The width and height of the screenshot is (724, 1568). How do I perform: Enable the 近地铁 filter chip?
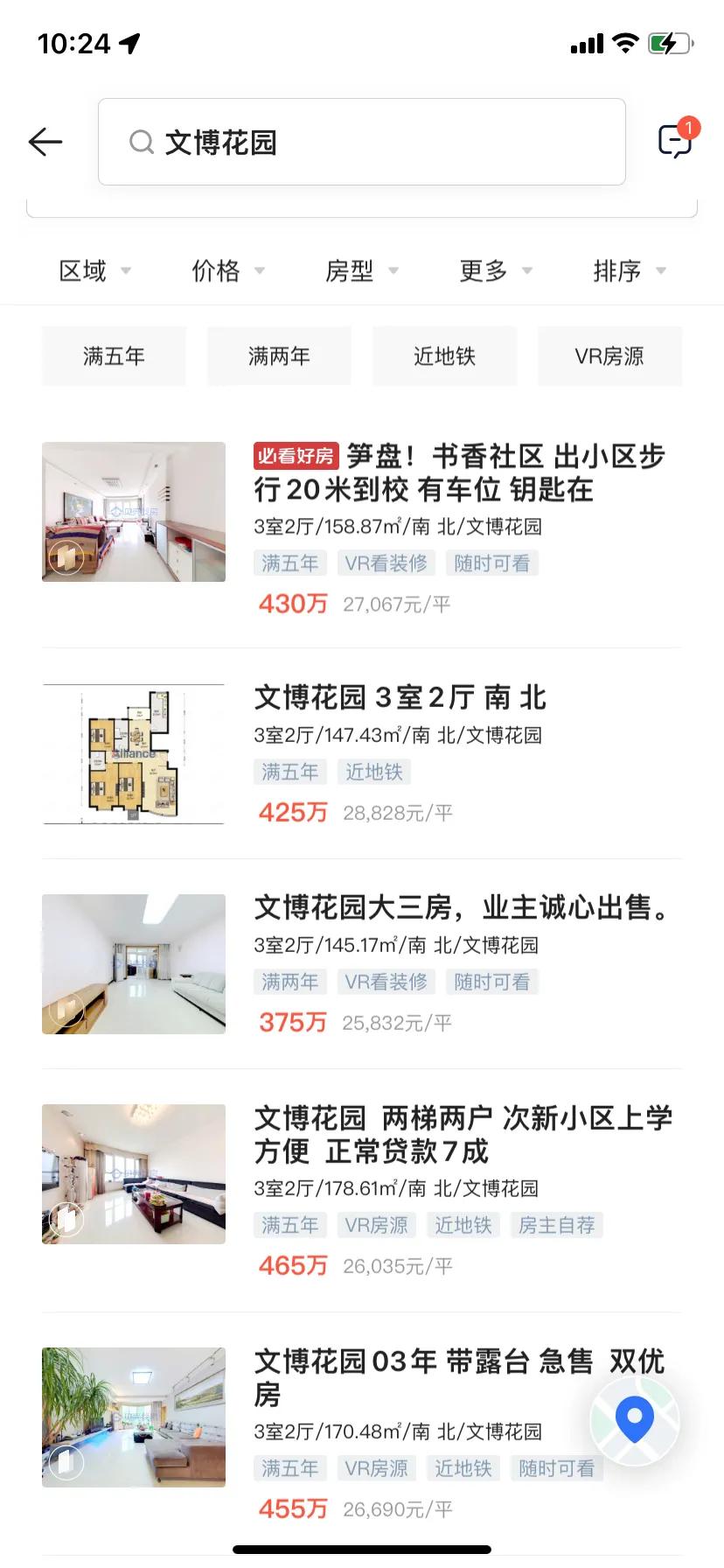point(444,355)
